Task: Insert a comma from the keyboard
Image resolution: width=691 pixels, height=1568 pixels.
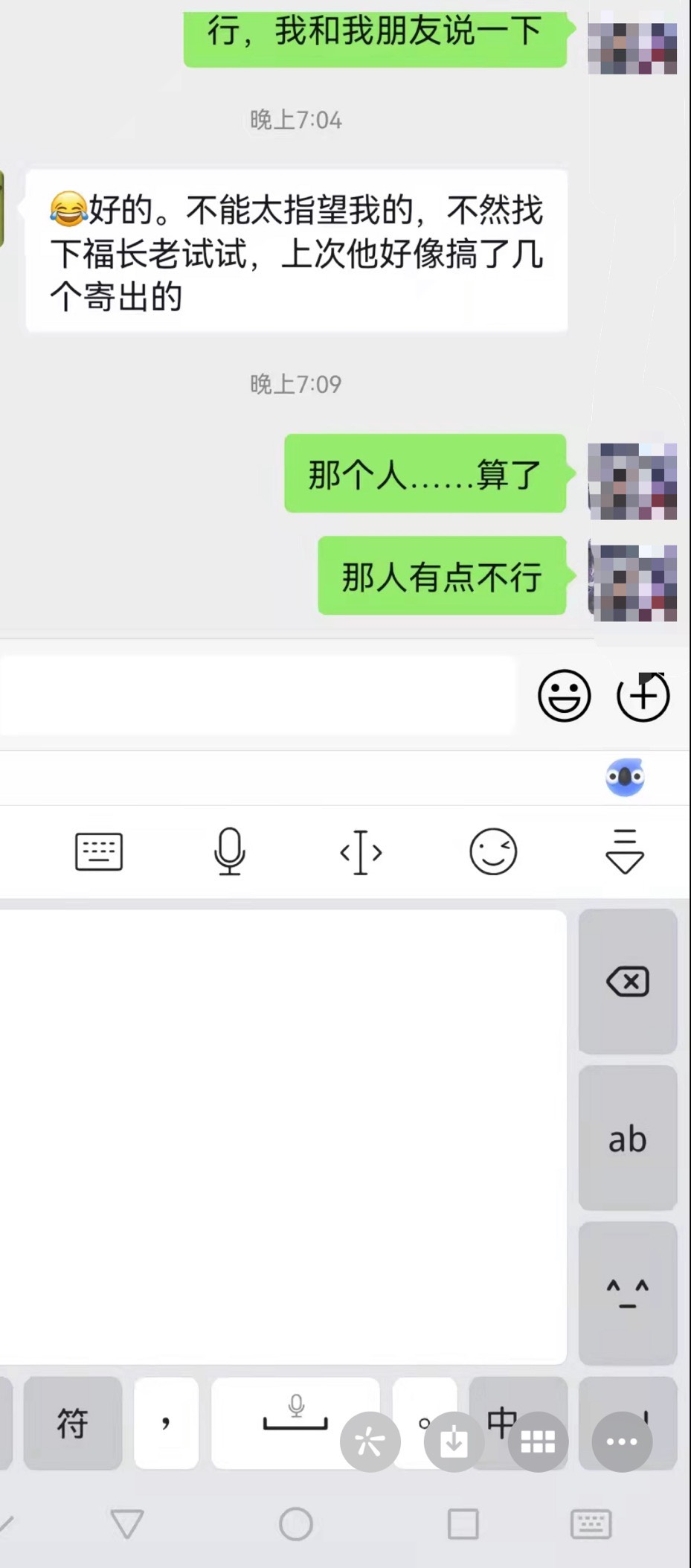Action: [166, 1423]
